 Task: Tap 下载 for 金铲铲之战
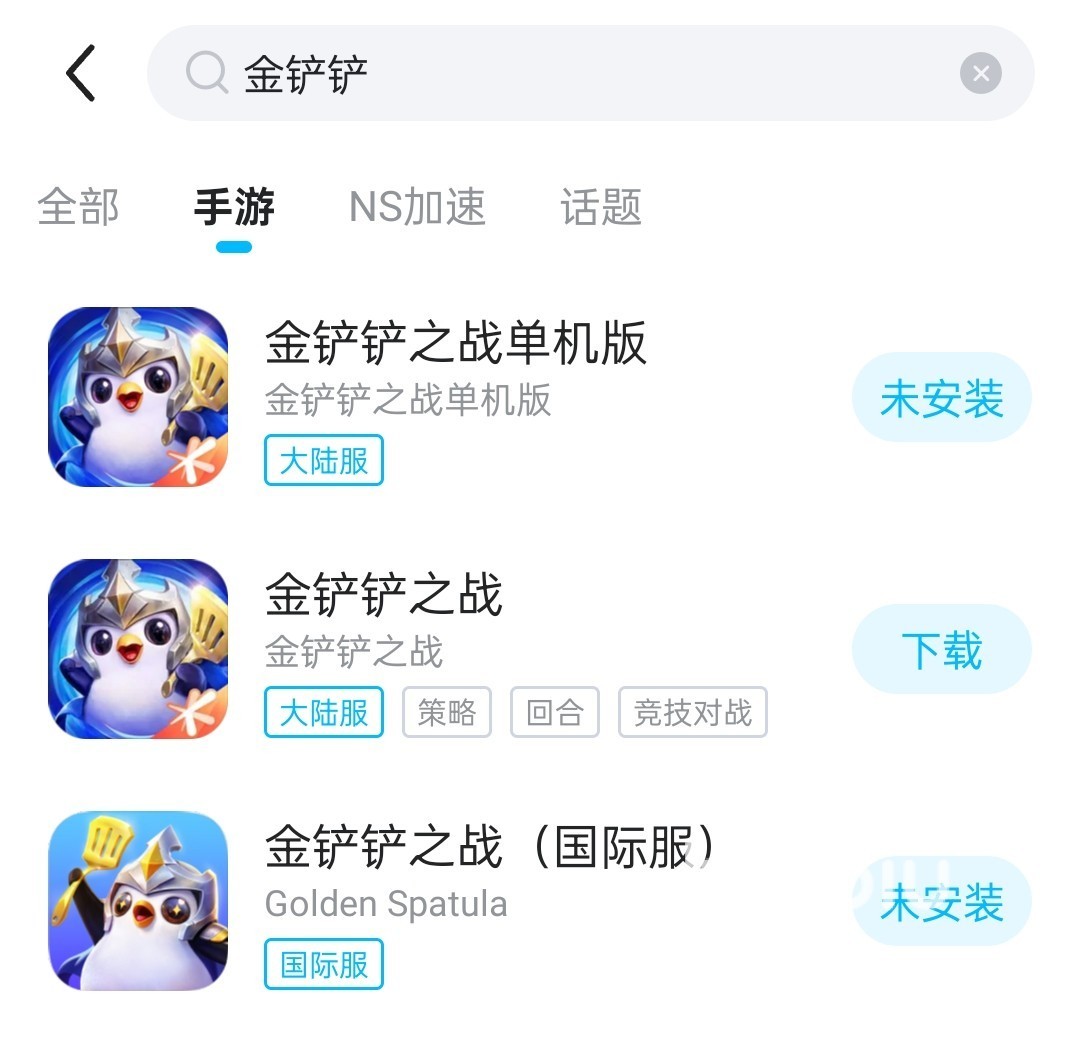point(942,650)
